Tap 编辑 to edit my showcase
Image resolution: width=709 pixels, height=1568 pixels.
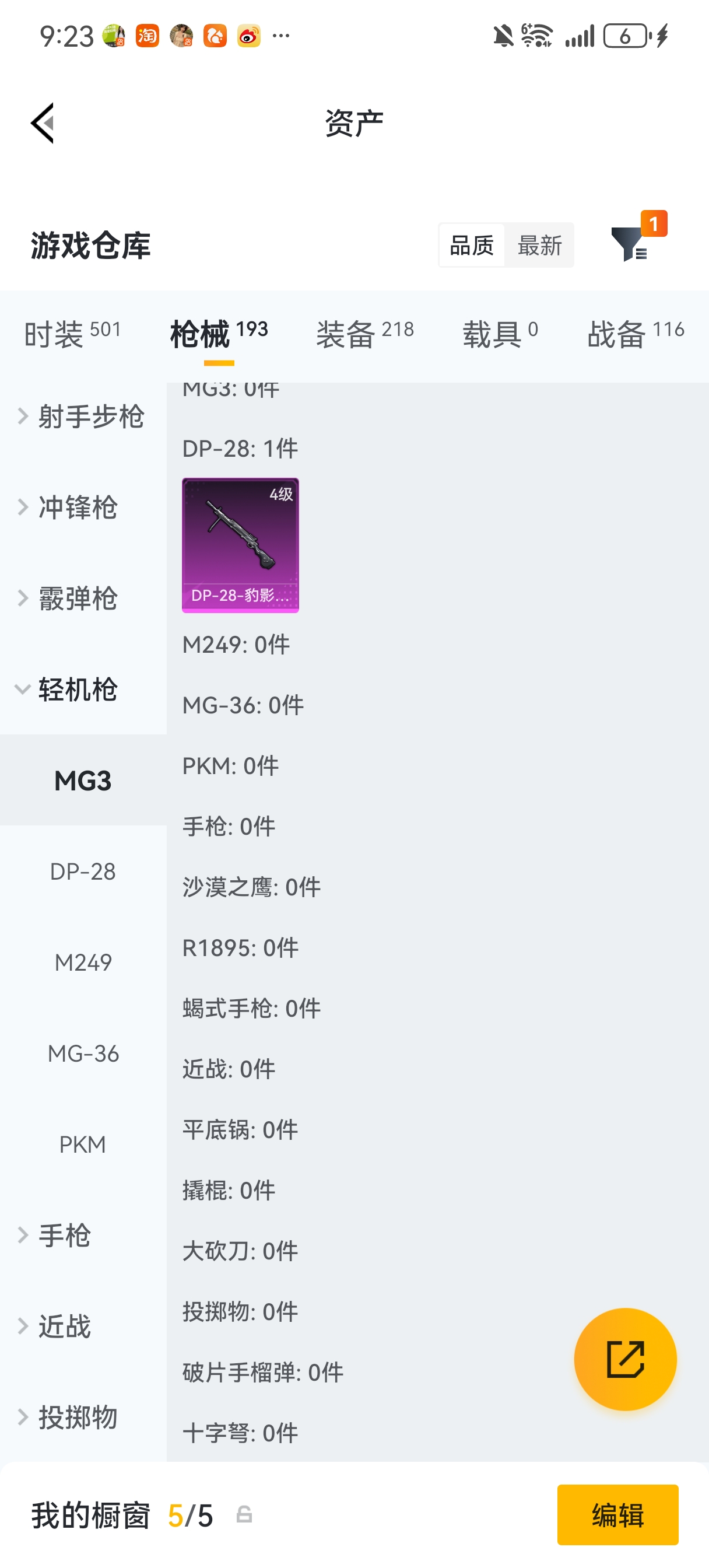(x=617, y=1514)
